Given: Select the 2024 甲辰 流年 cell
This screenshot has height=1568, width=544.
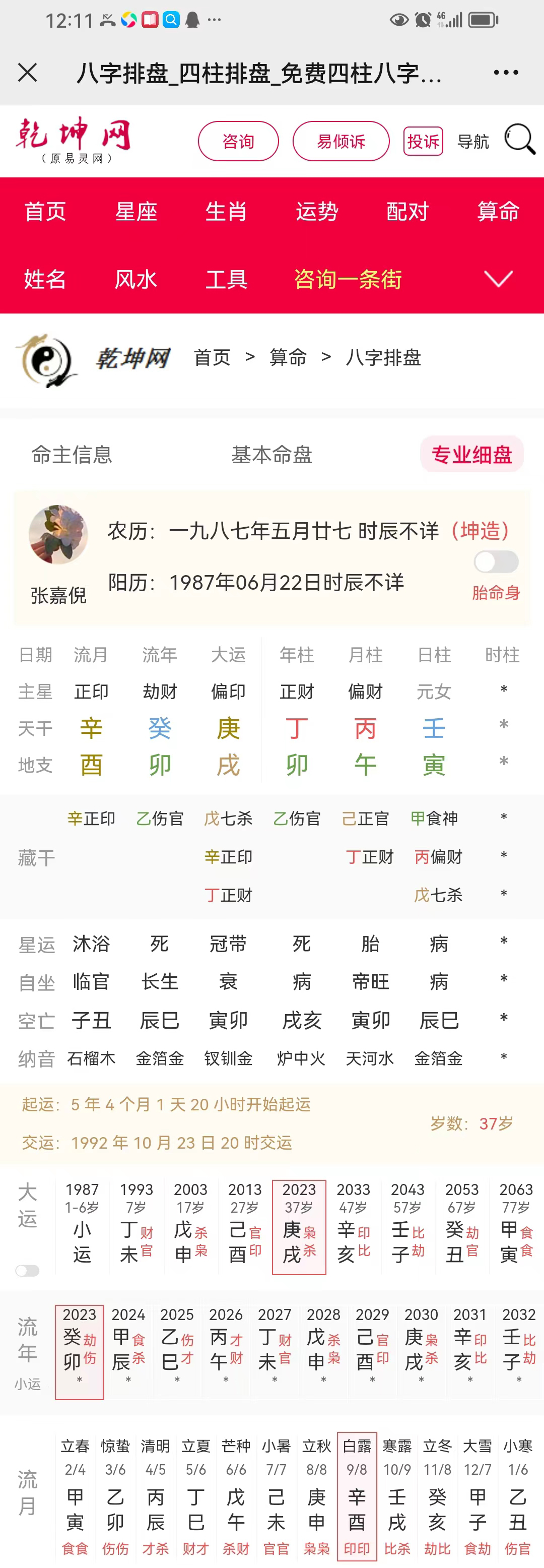Looking at the screenshot, I should point(128,1352).
